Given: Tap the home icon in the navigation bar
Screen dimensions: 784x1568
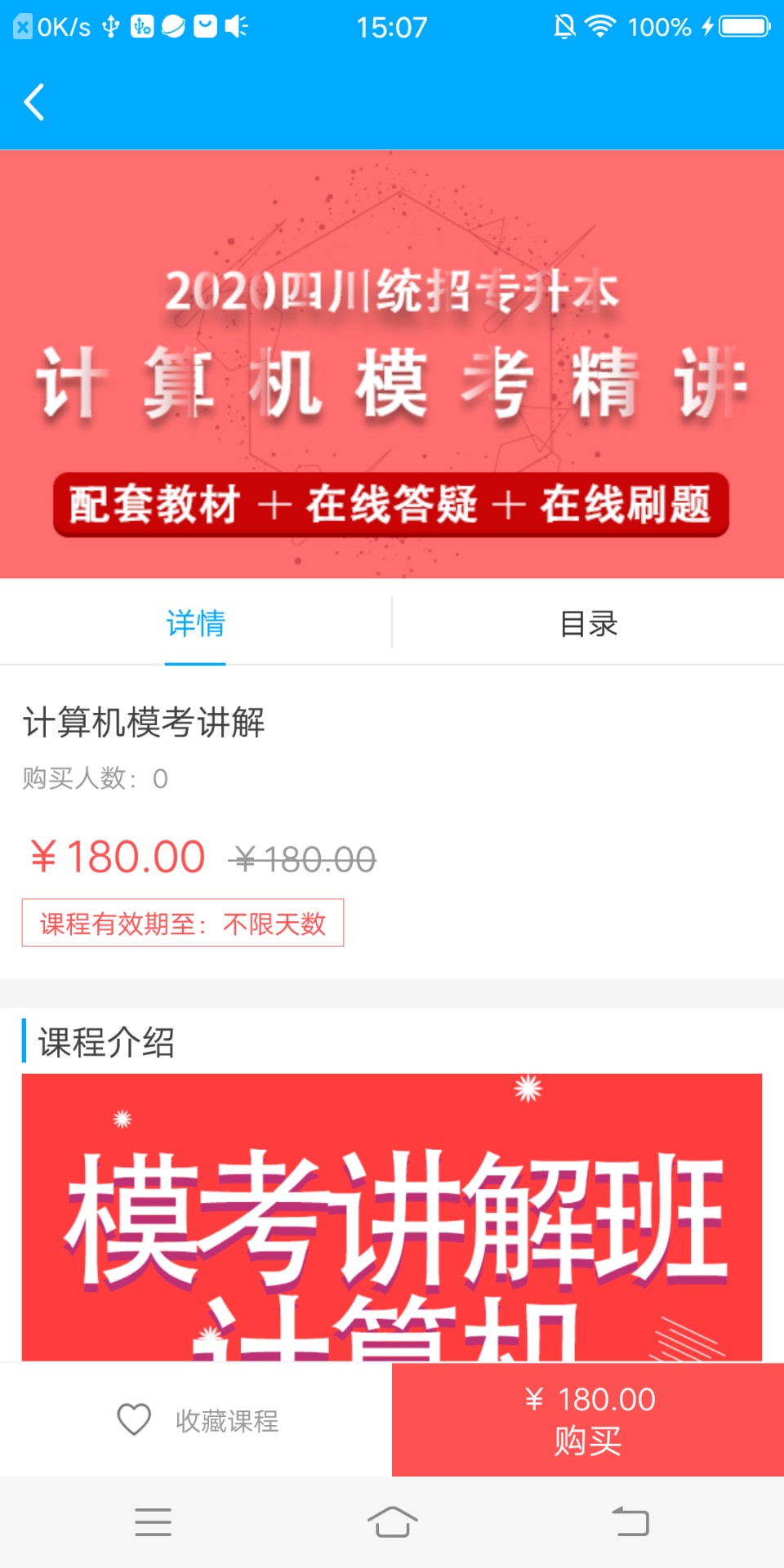Looking at the screenshot, I should coord(391,1522).
